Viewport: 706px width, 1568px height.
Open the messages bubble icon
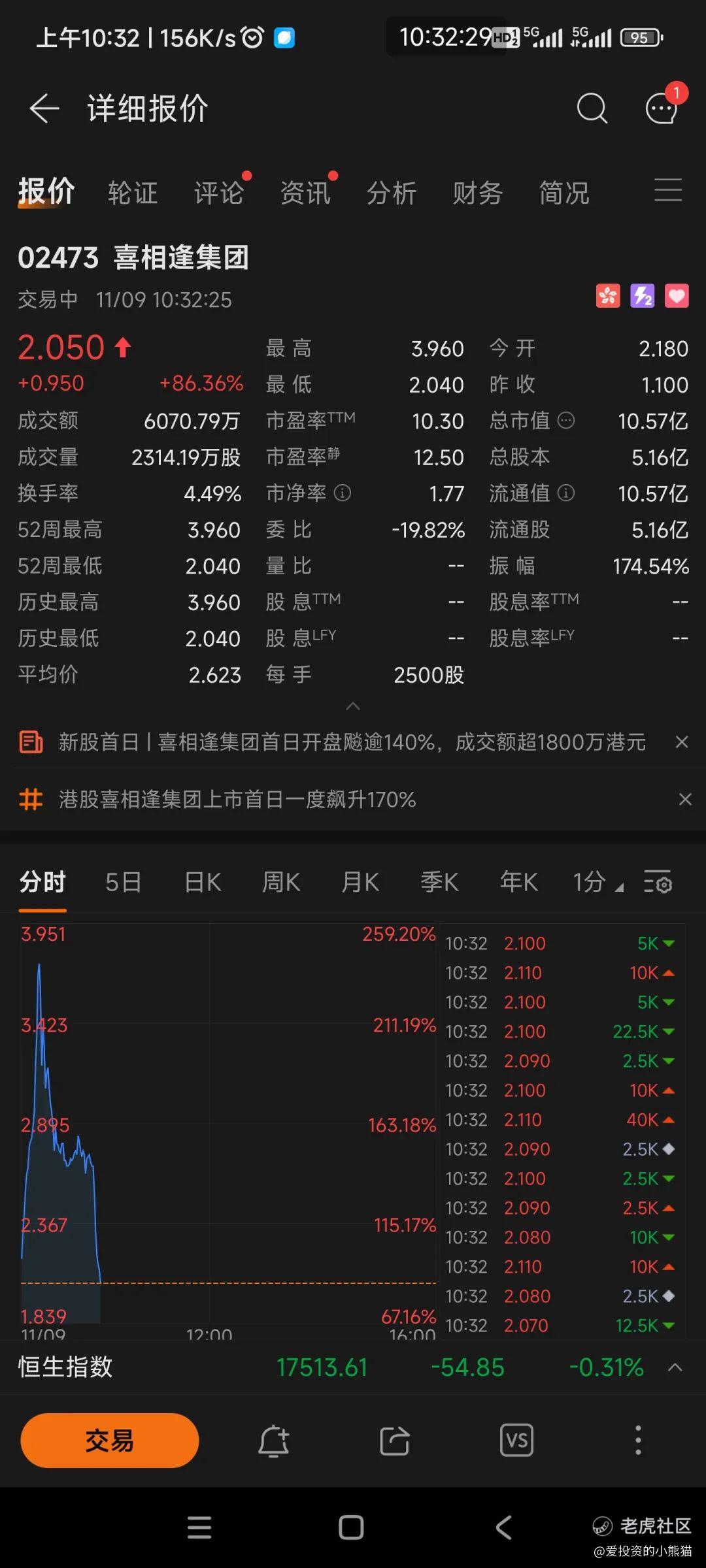point(662,108)
